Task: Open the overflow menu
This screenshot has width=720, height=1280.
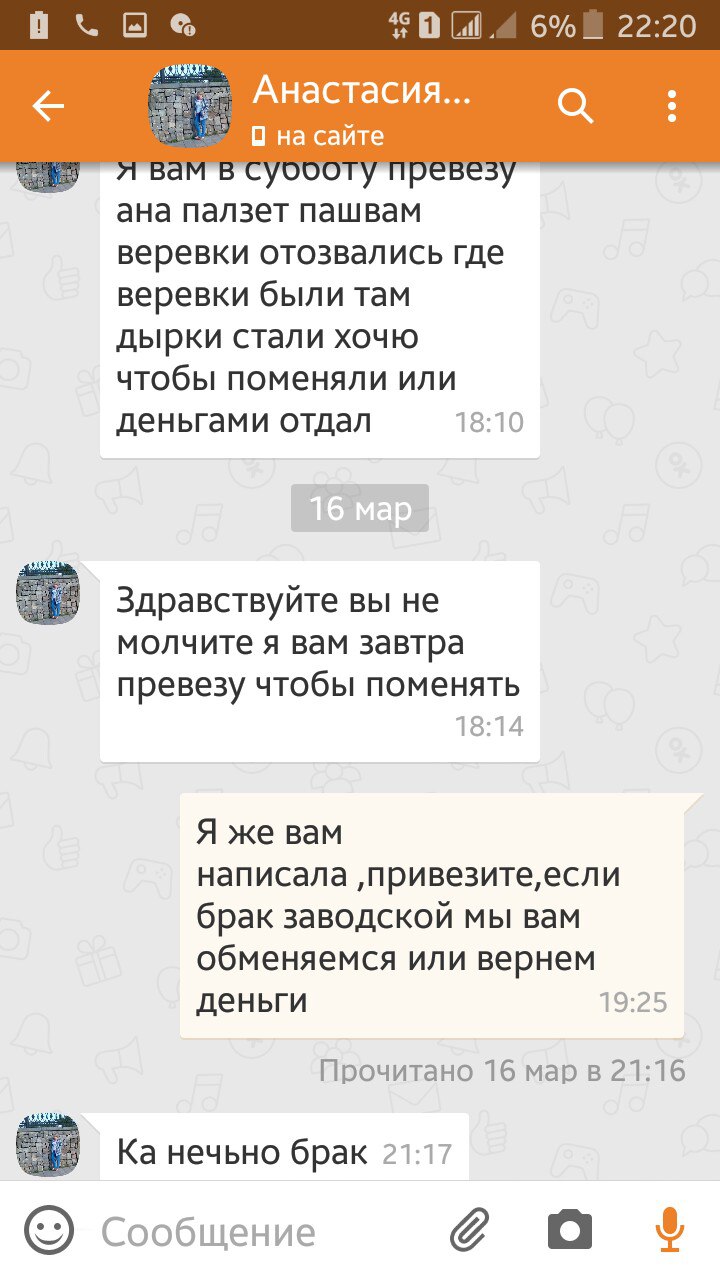Action: [x=672, y=106]
